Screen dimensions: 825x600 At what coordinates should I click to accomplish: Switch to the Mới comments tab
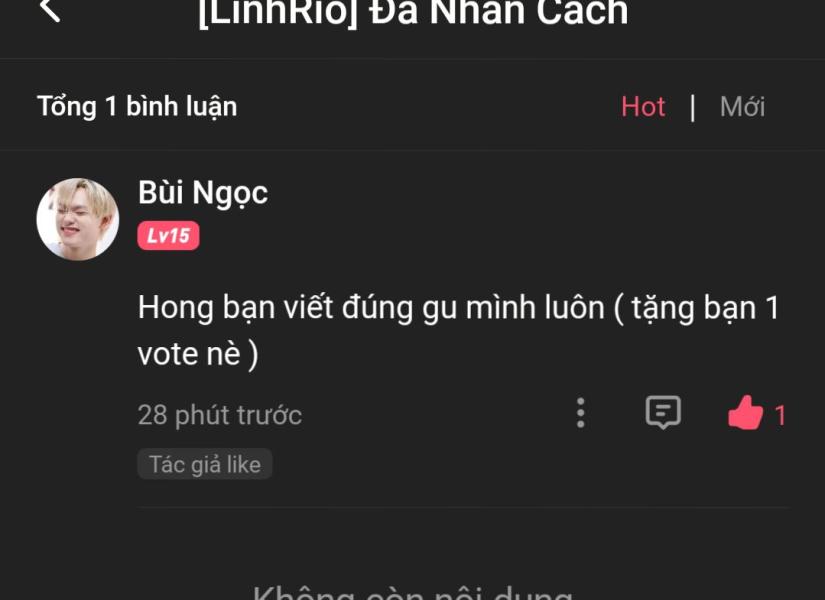[x=742, y=106]
